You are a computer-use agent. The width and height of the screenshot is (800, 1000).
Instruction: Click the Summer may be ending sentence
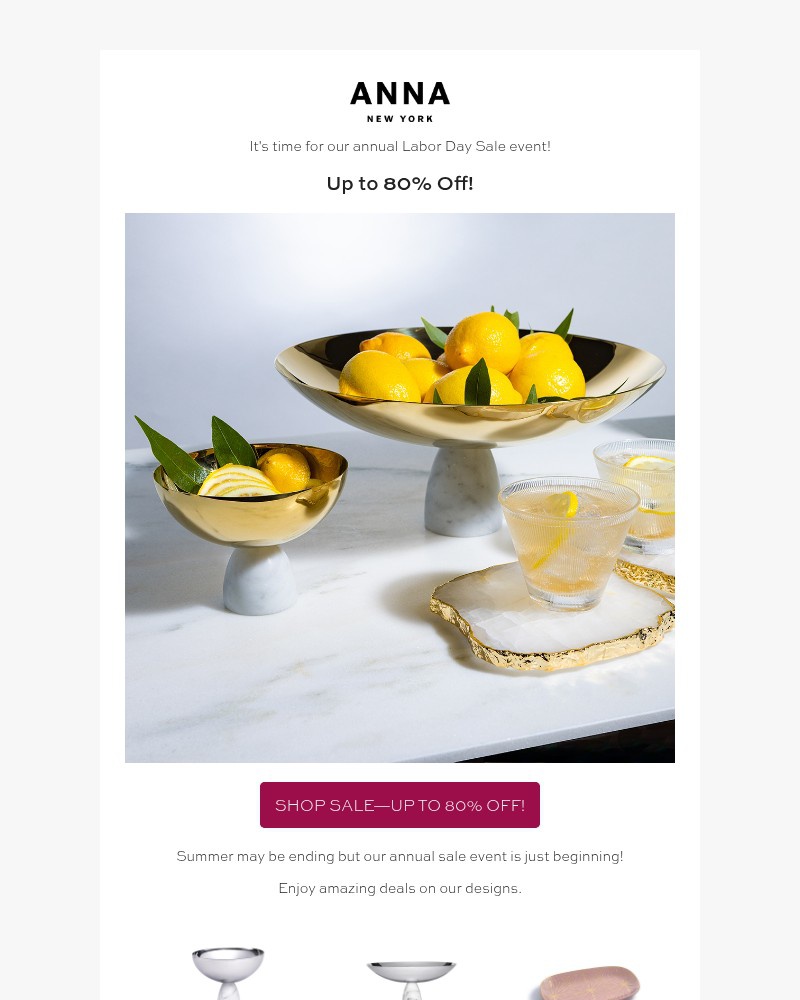400,856
